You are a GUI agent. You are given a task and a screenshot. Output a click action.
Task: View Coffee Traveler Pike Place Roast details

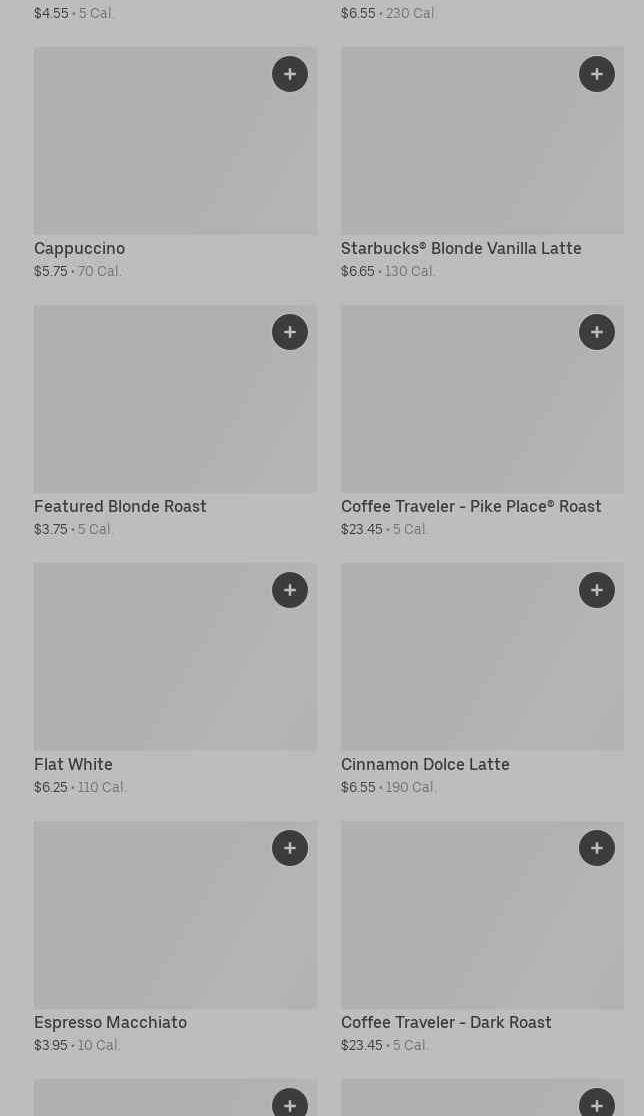460,410
